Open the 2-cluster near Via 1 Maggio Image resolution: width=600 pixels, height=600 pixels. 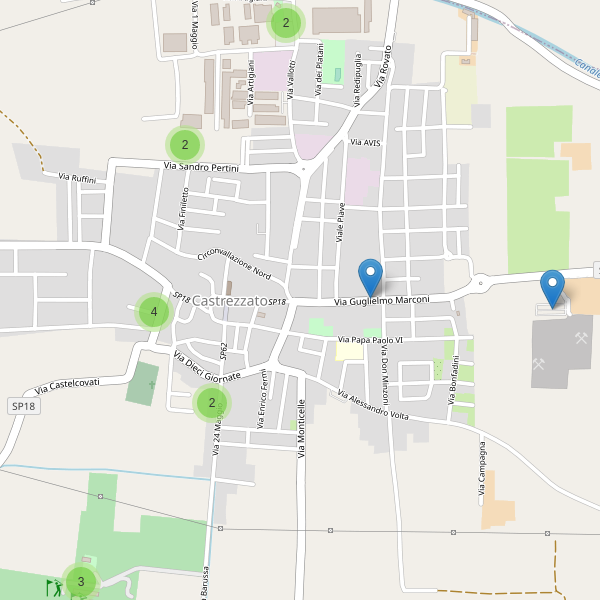pyautogui.click(x=286, y=22)
